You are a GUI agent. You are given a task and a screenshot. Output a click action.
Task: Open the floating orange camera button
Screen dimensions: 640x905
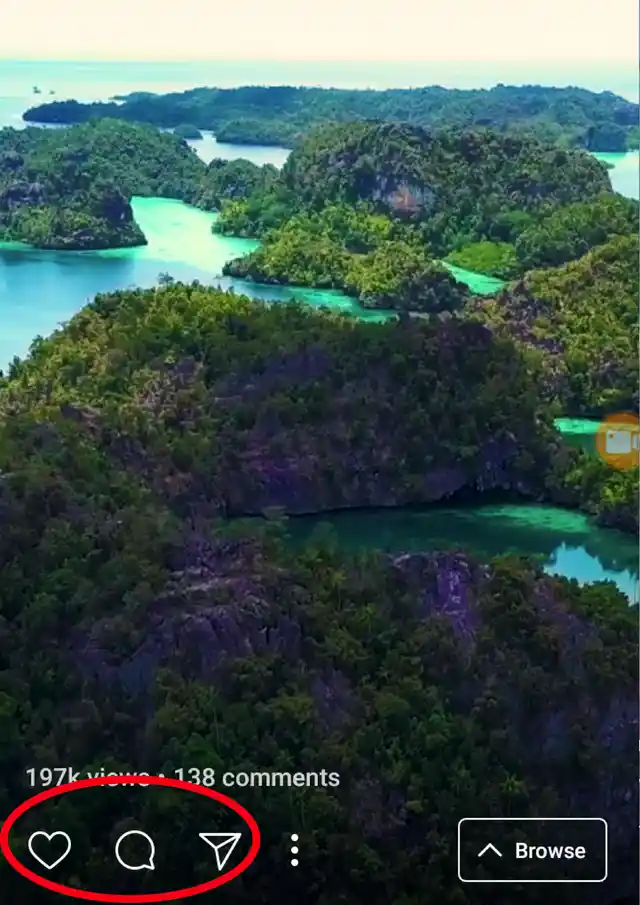click(620, 441)
